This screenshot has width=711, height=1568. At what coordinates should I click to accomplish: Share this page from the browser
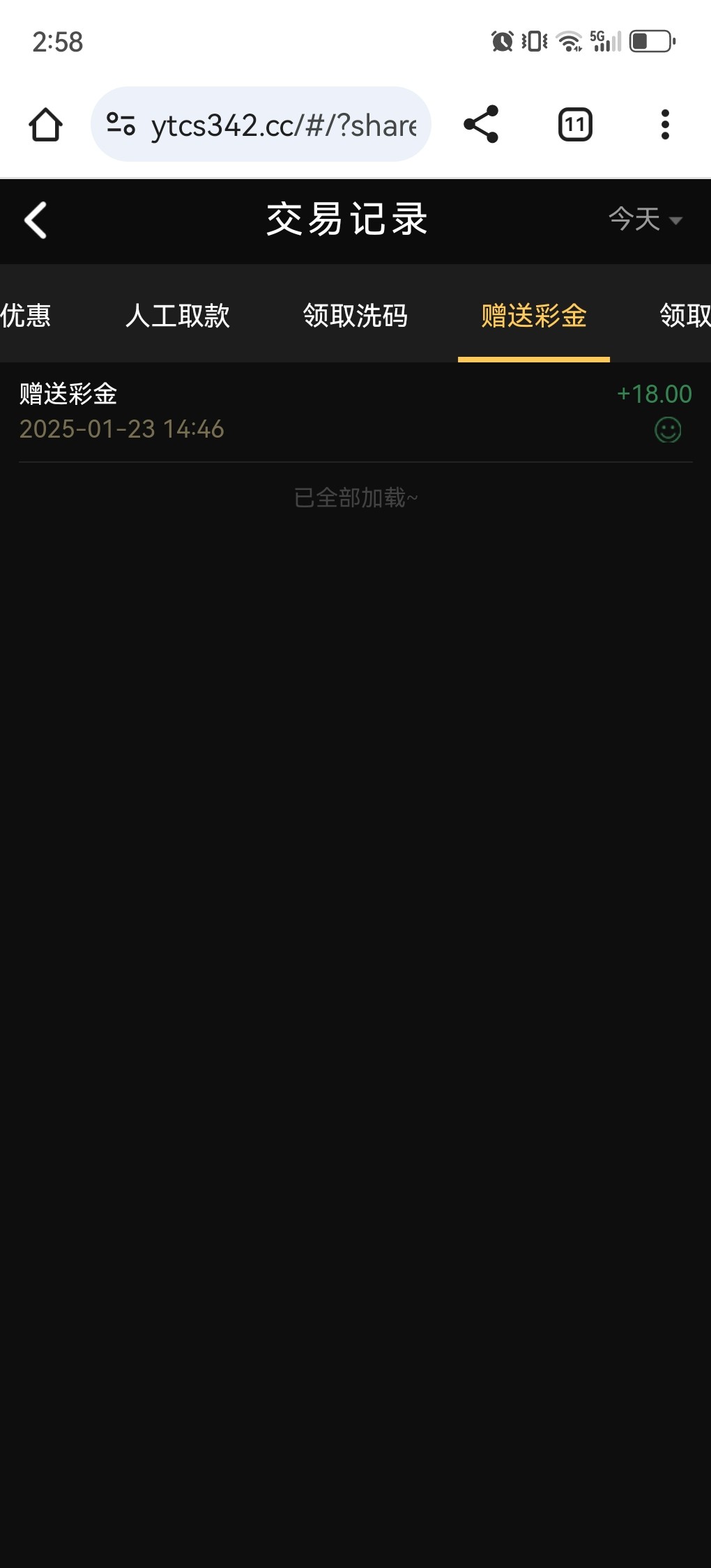coord(481,125)
